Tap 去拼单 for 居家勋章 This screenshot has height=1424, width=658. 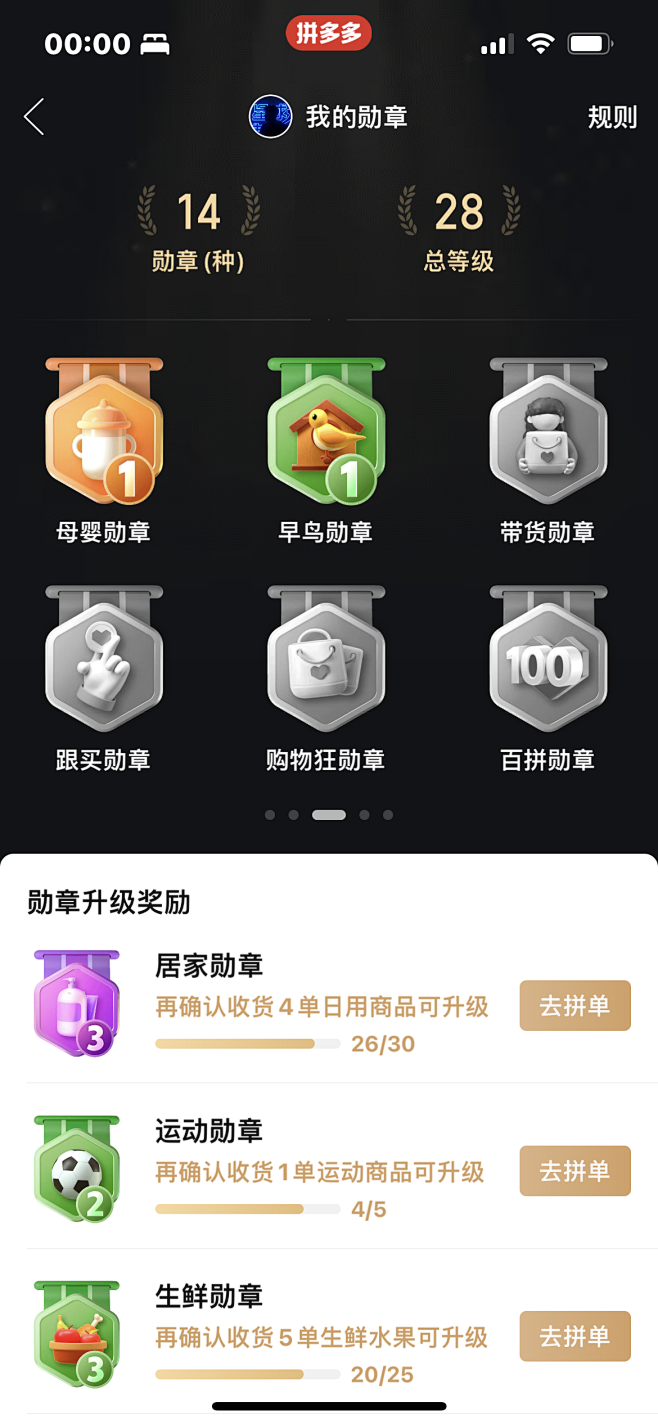tap(575, 1006)
